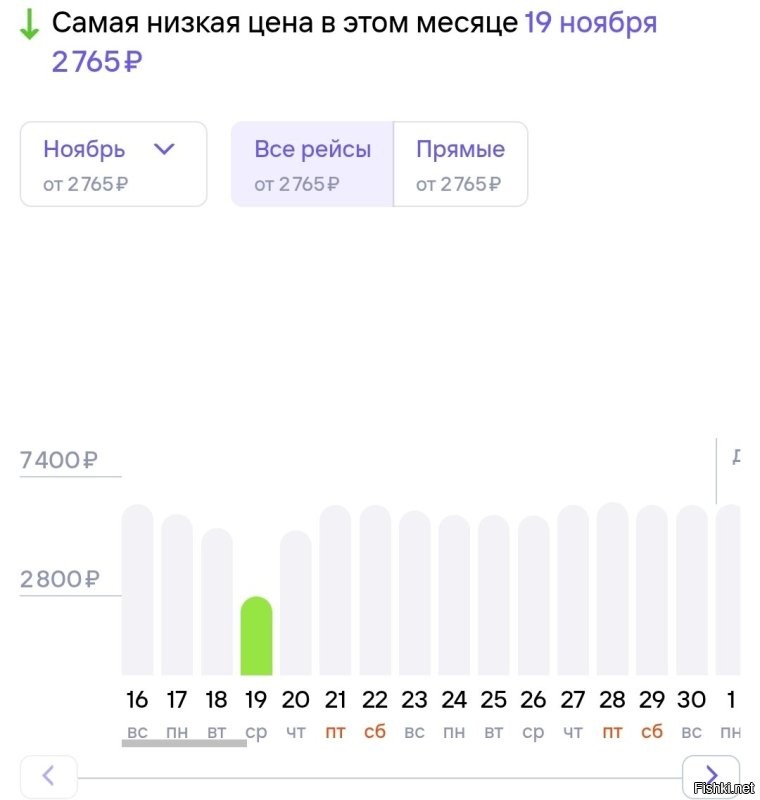The height and width of the screenshot is (800, 760).
Task: Select the Все рейсы tab
Action: tap(311, 163)
